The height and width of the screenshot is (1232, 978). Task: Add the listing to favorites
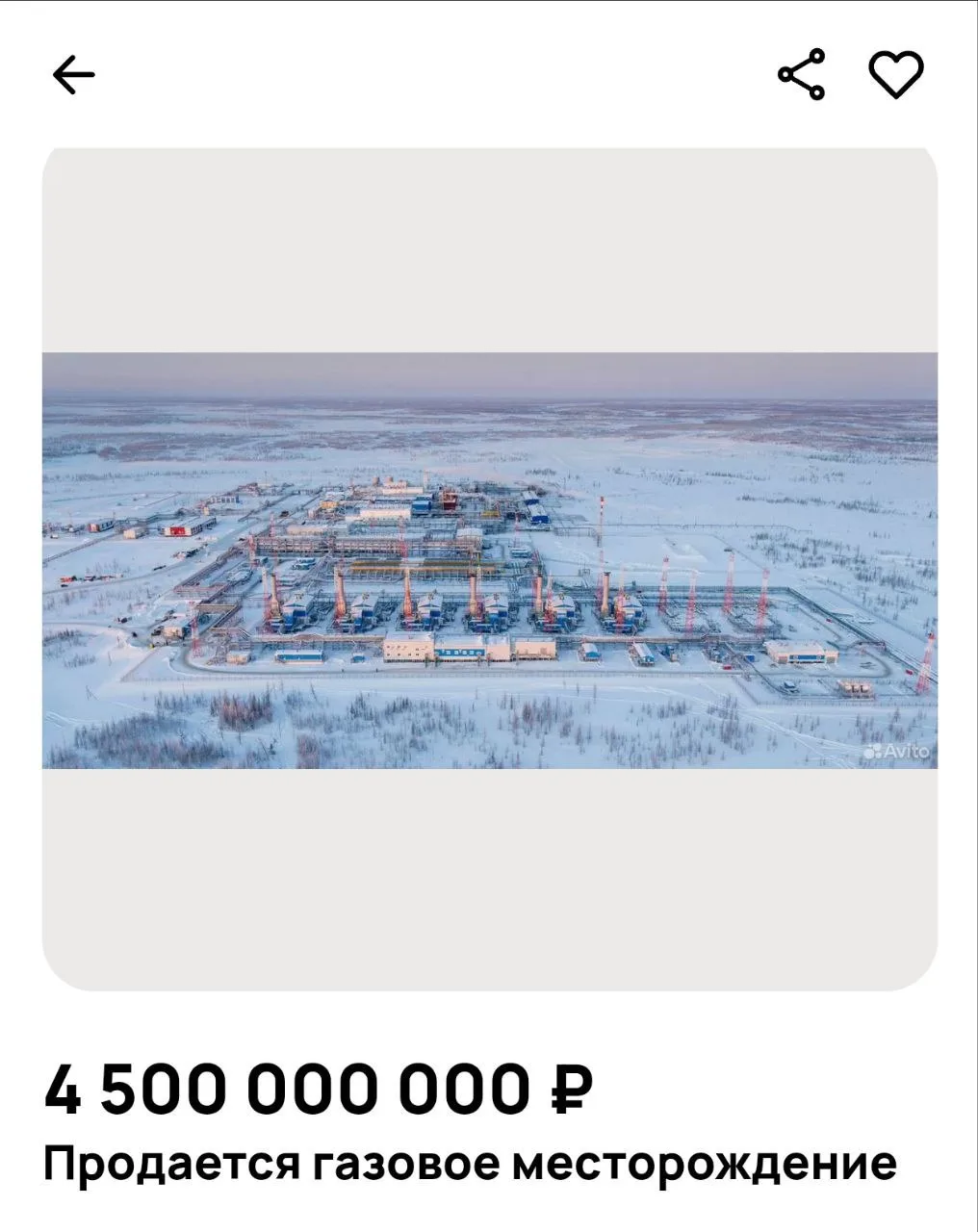pyautogui.click(x=896, y=74)
